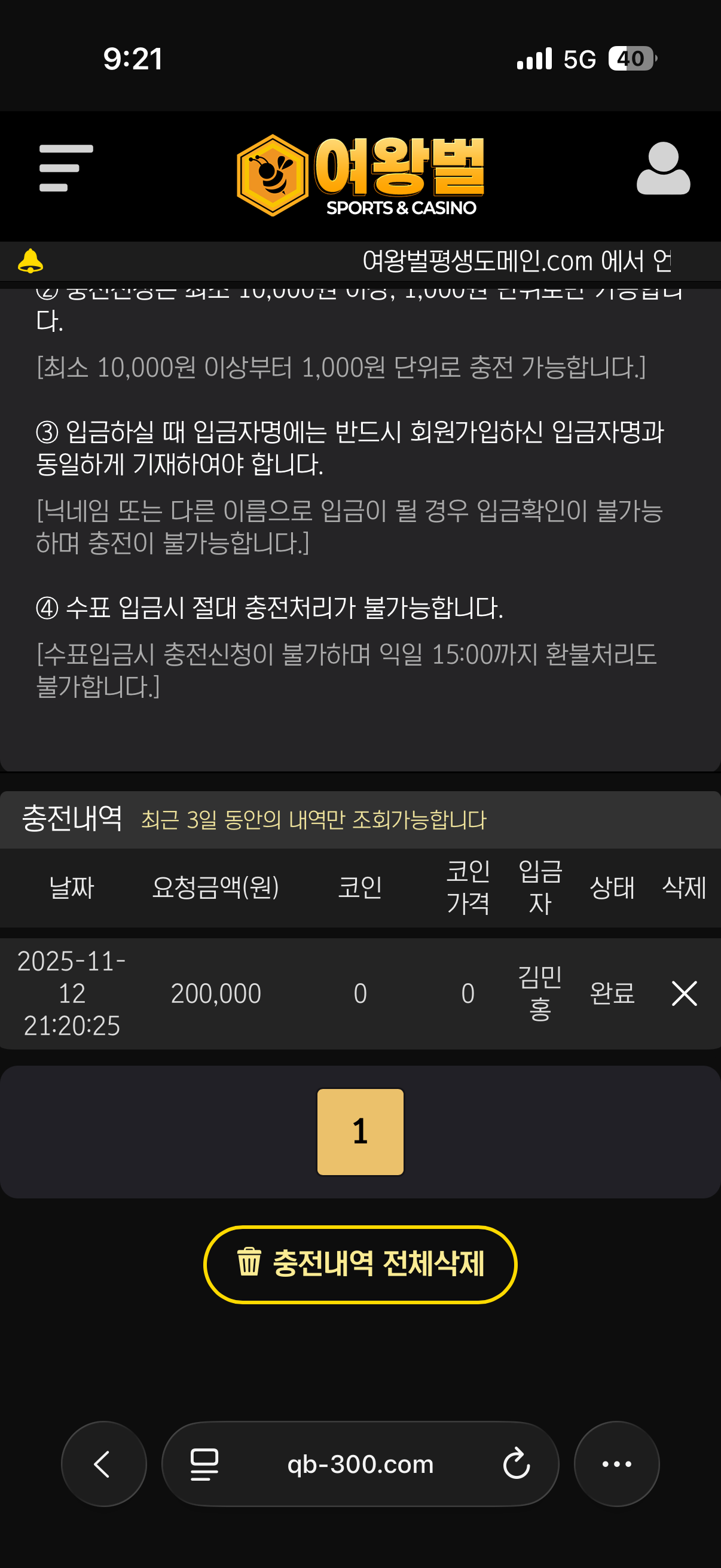Open the hamburger side menu
Viewport: 721px width, 1568px height.
tap(65, 168)
